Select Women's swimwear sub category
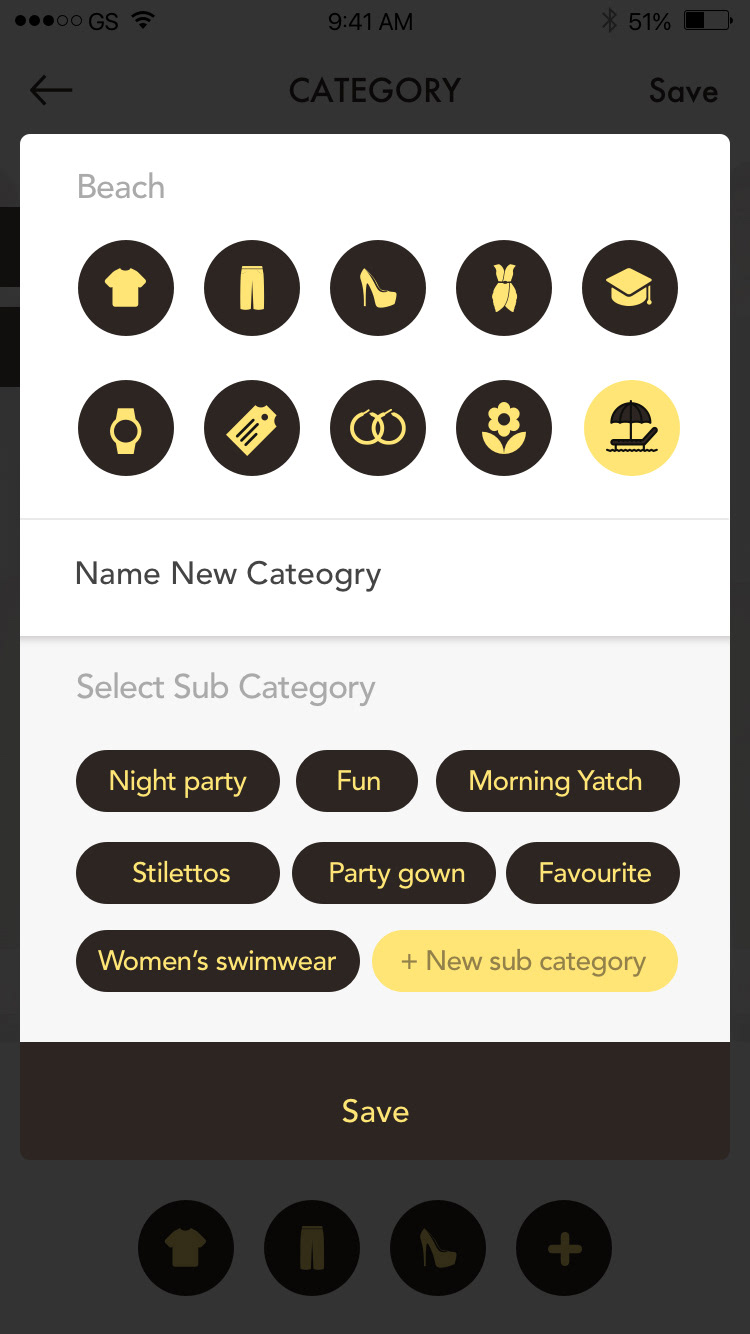750x1334 pixels. pos(218,961)
